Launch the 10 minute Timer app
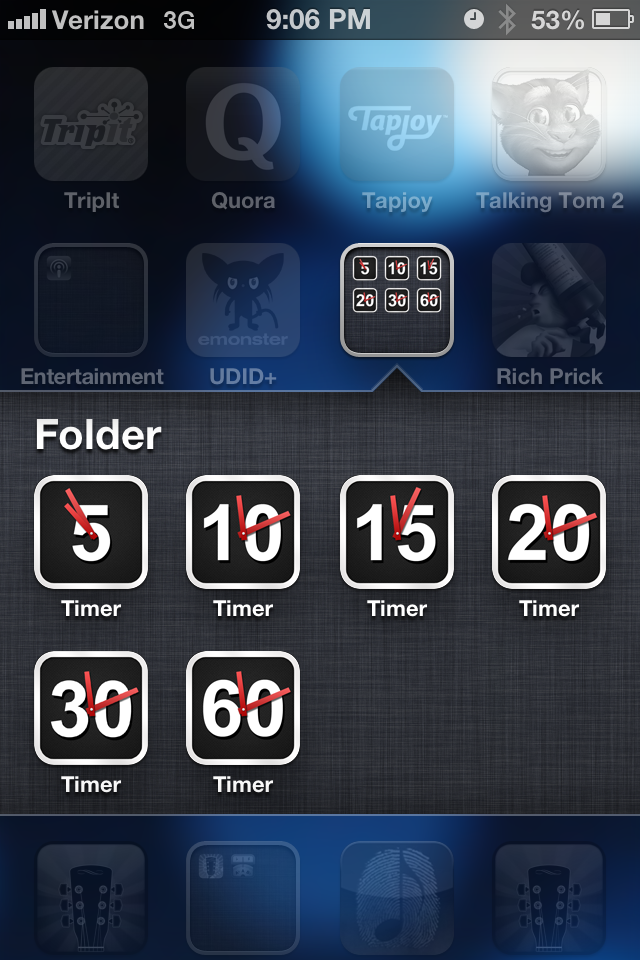Viewport: 640px width, 960px height. click(243, 532)
